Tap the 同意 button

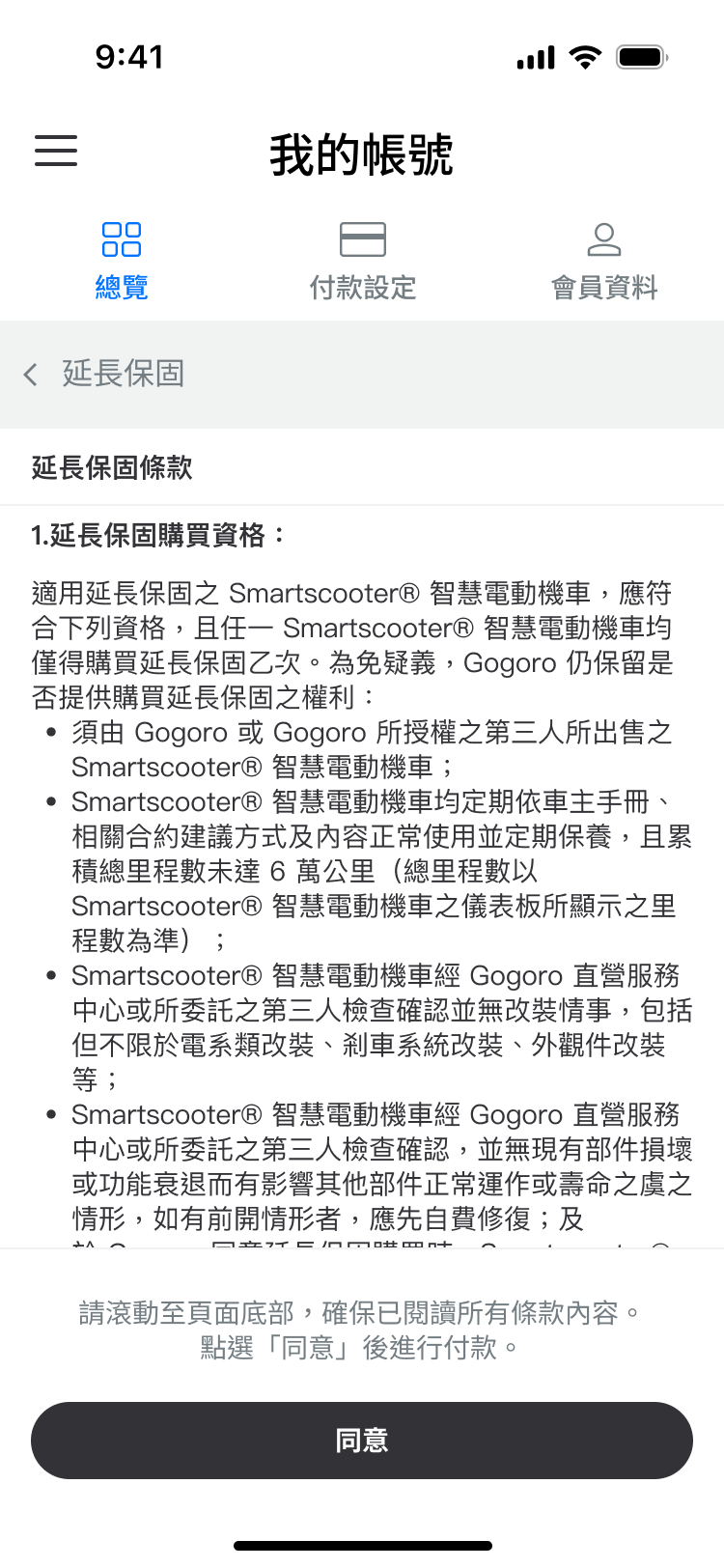coord(362,1441)
